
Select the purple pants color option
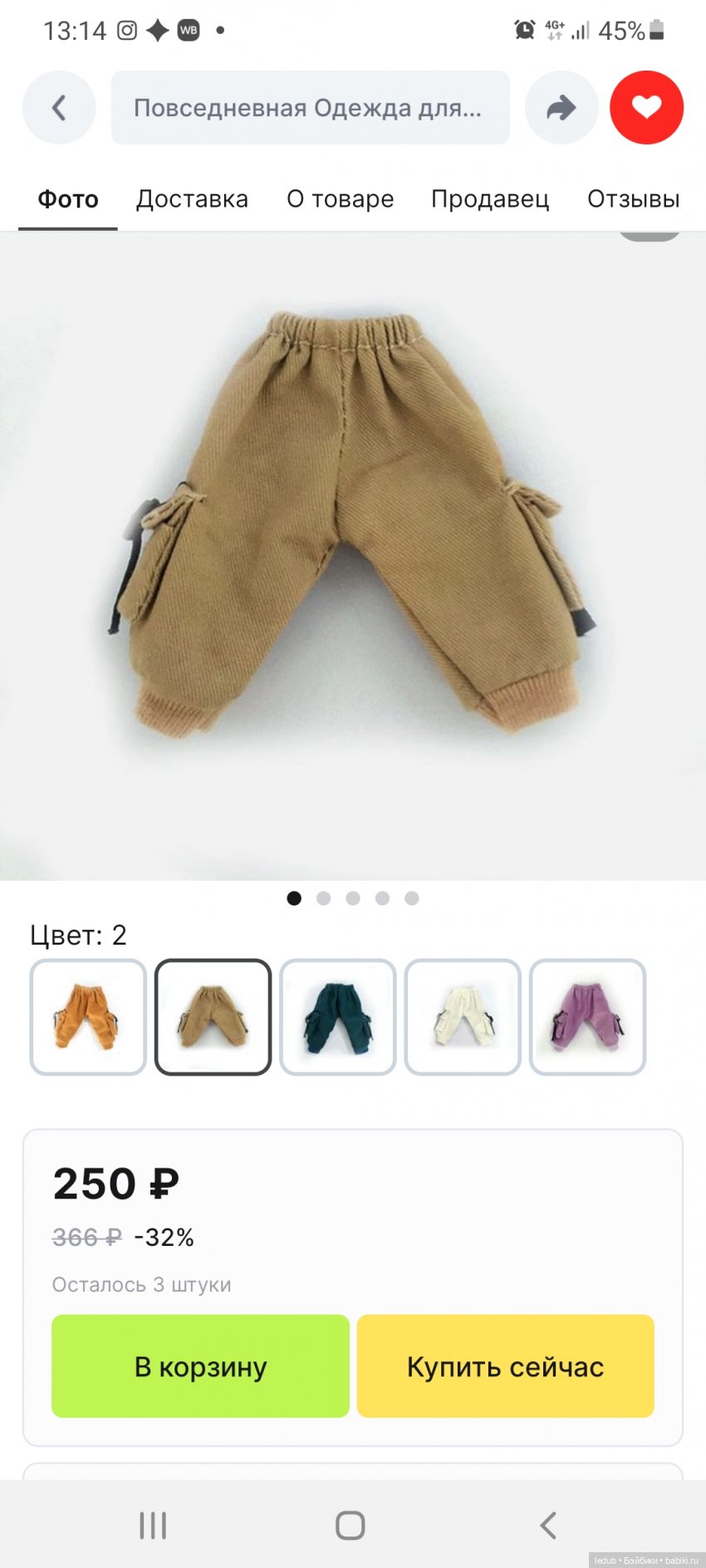coord(587,1017)
